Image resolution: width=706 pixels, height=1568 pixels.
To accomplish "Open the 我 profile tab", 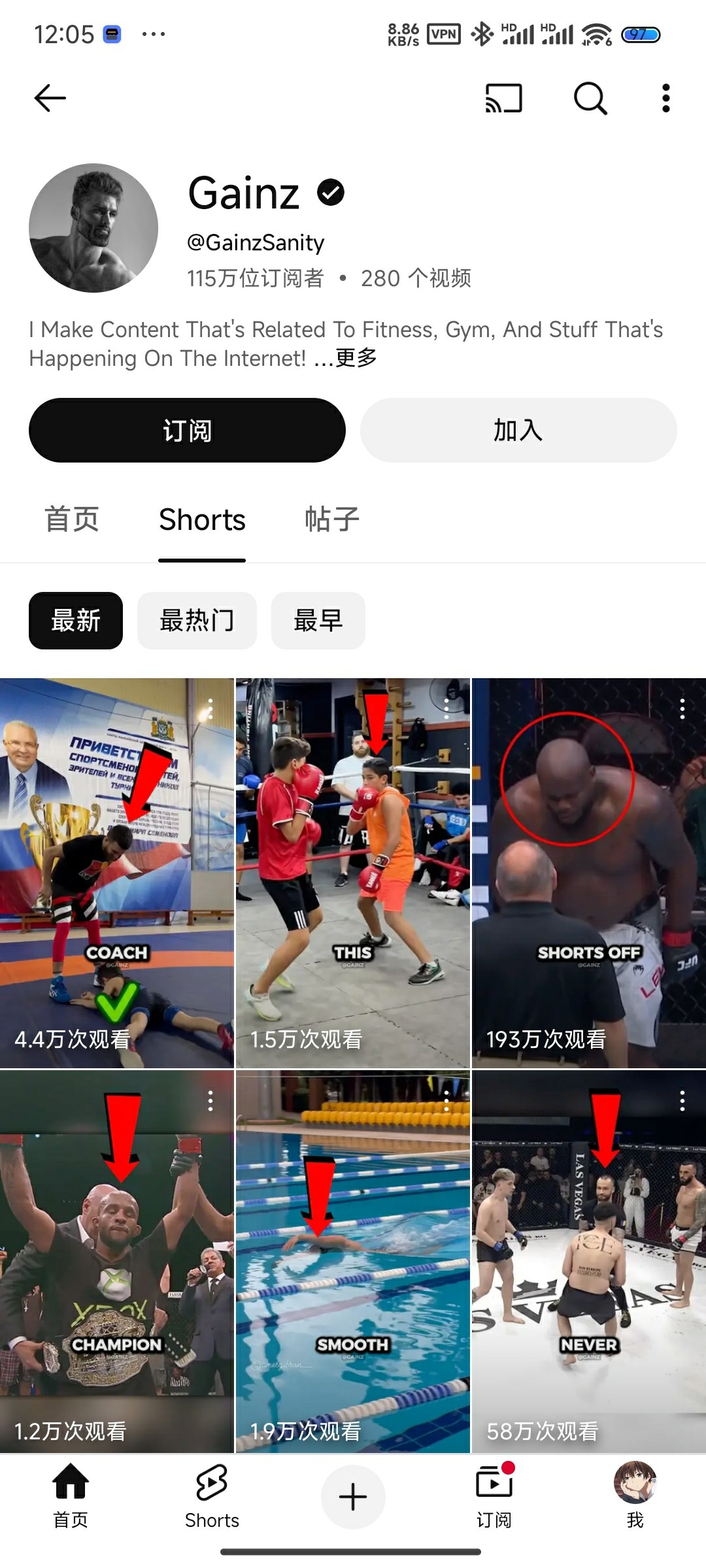I will [x=635, y=1497].
